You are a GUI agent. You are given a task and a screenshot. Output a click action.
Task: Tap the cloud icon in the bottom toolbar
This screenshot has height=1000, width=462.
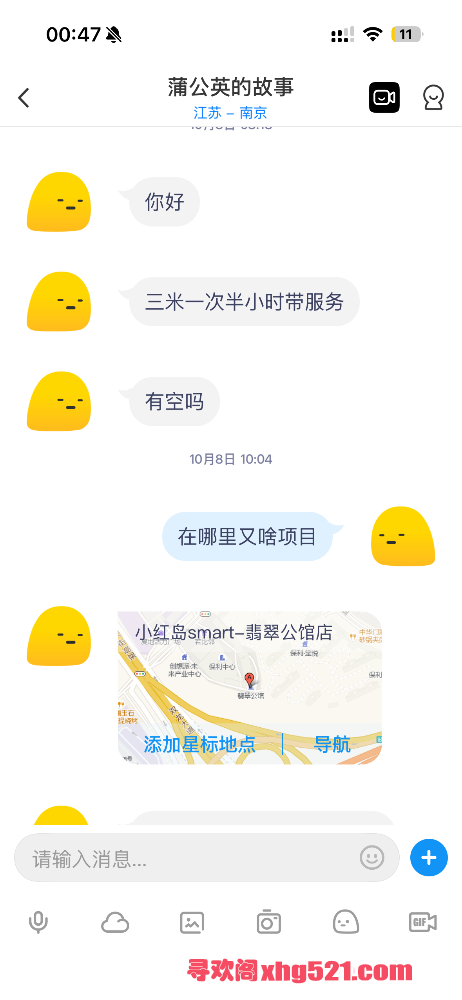(115, 922)
